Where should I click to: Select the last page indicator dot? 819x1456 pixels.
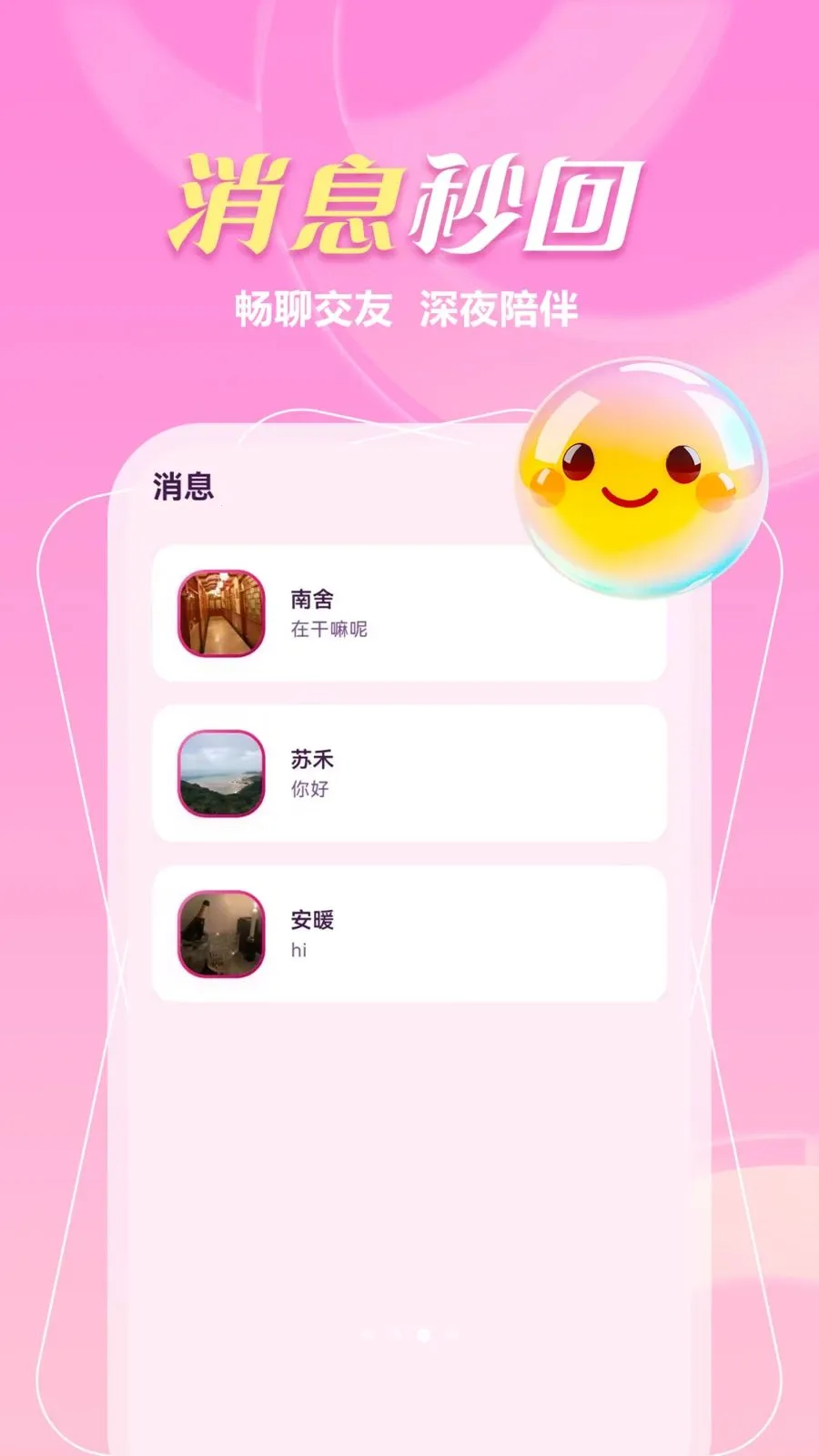pyautogui.click(x=452, y=1336)
